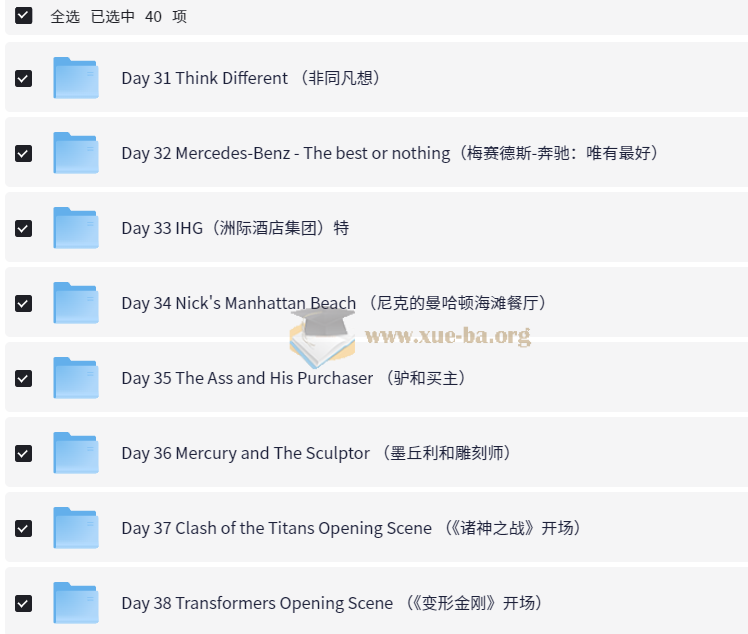Deselect the Day 37 Clash of the Titans checkbox

(x=24, y=528)
